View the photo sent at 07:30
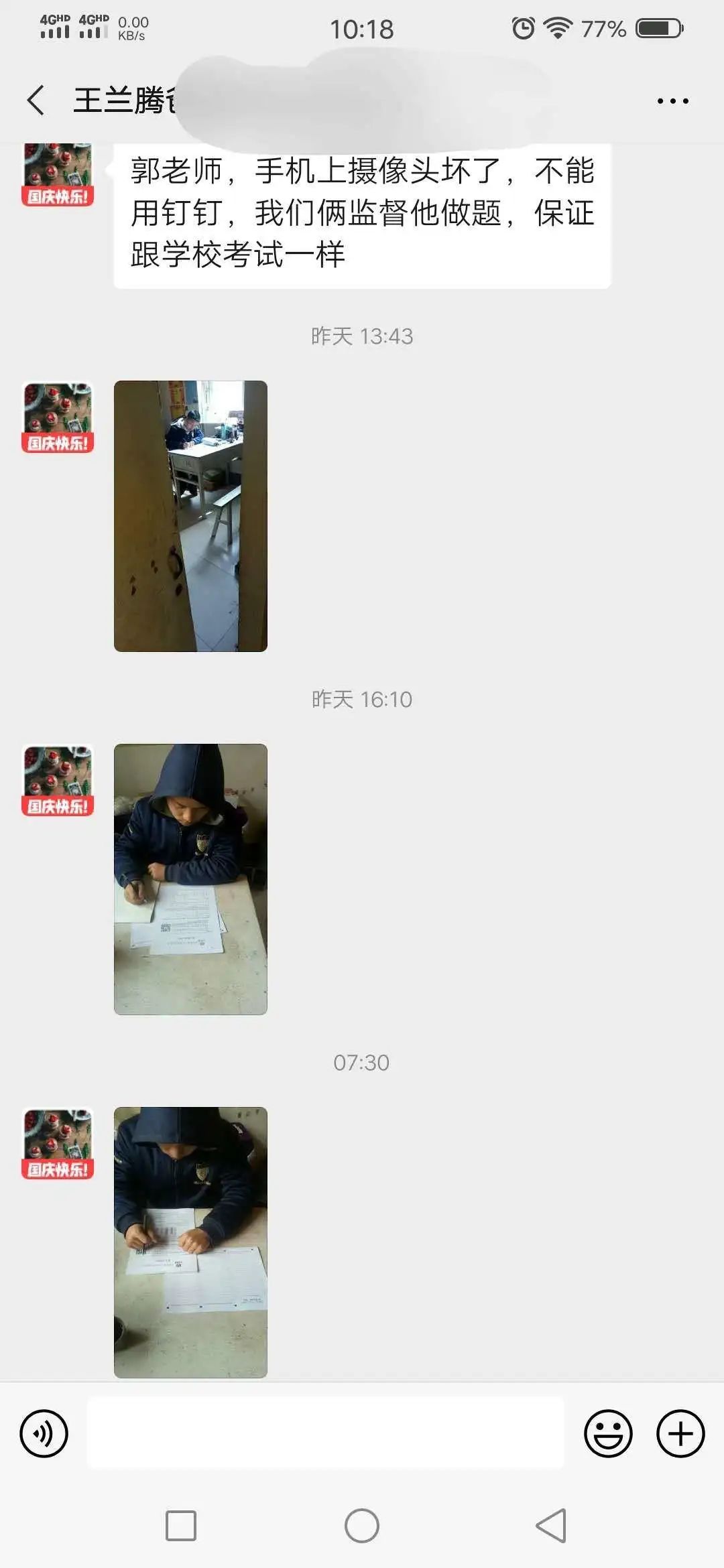Viewport: 724px width, 1568px height. coord(190,1242)
